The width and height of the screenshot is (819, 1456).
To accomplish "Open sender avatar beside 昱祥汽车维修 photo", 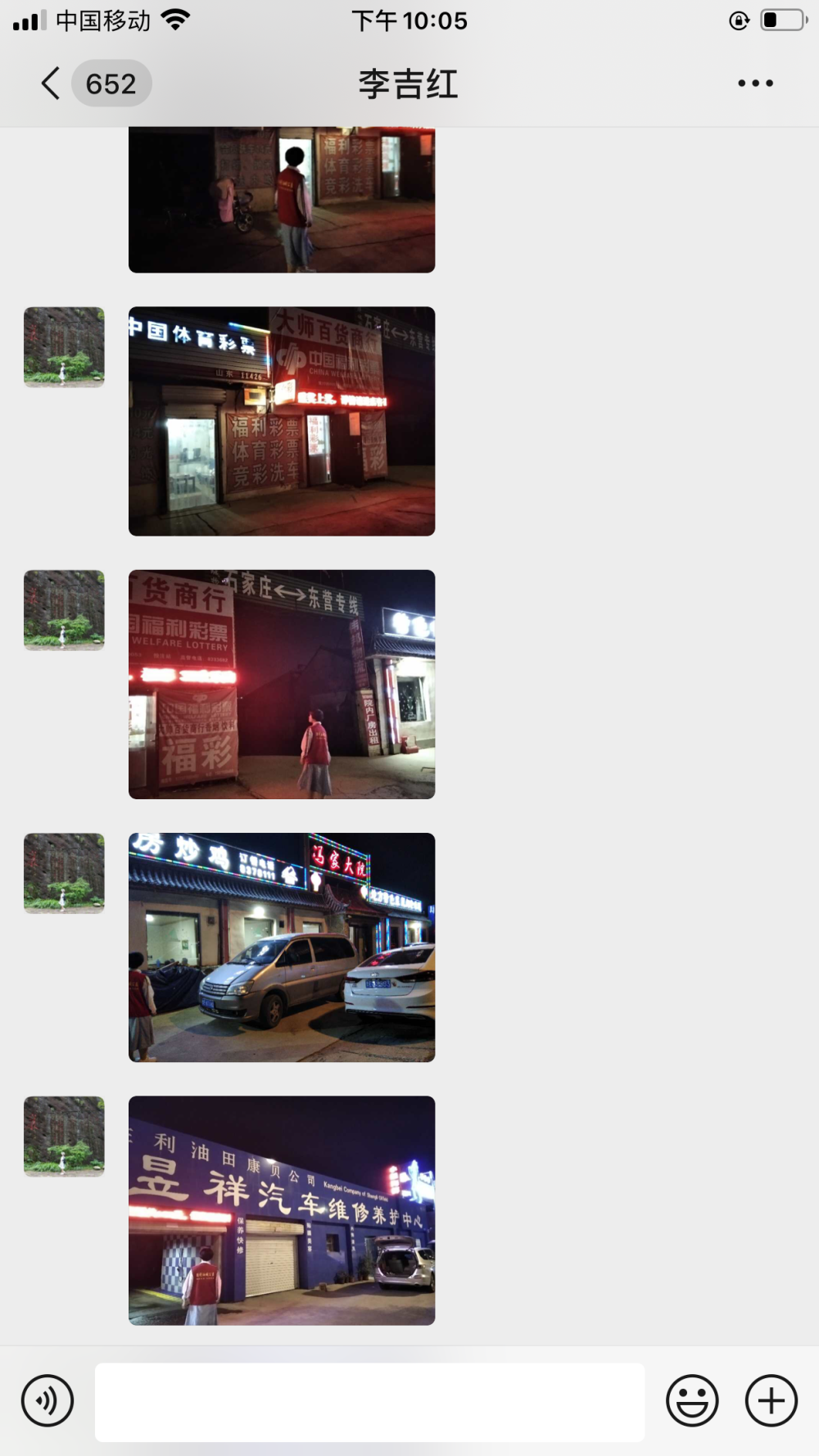I will coord(64,1137).
